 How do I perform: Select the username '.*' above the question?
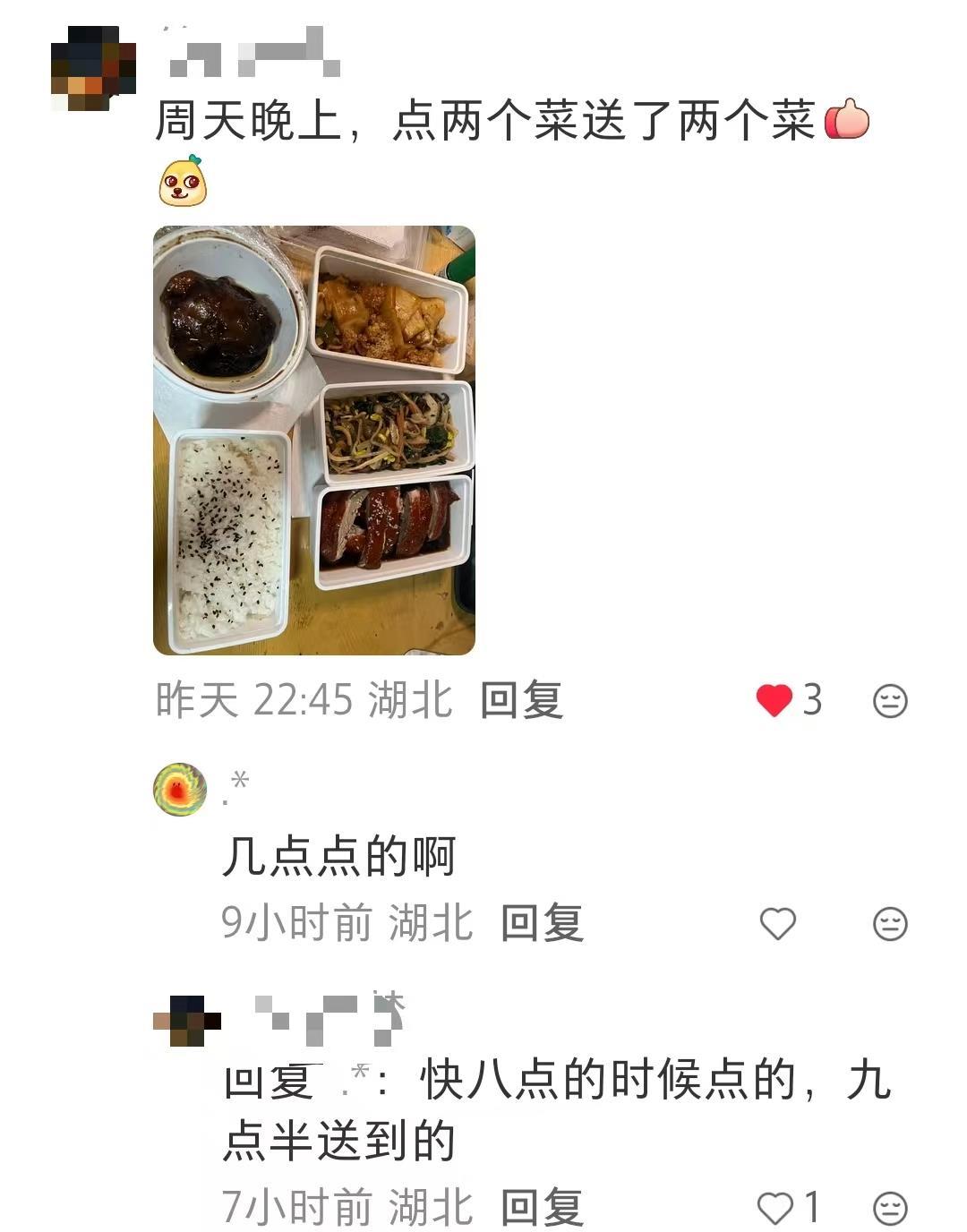tap(237, 785)
